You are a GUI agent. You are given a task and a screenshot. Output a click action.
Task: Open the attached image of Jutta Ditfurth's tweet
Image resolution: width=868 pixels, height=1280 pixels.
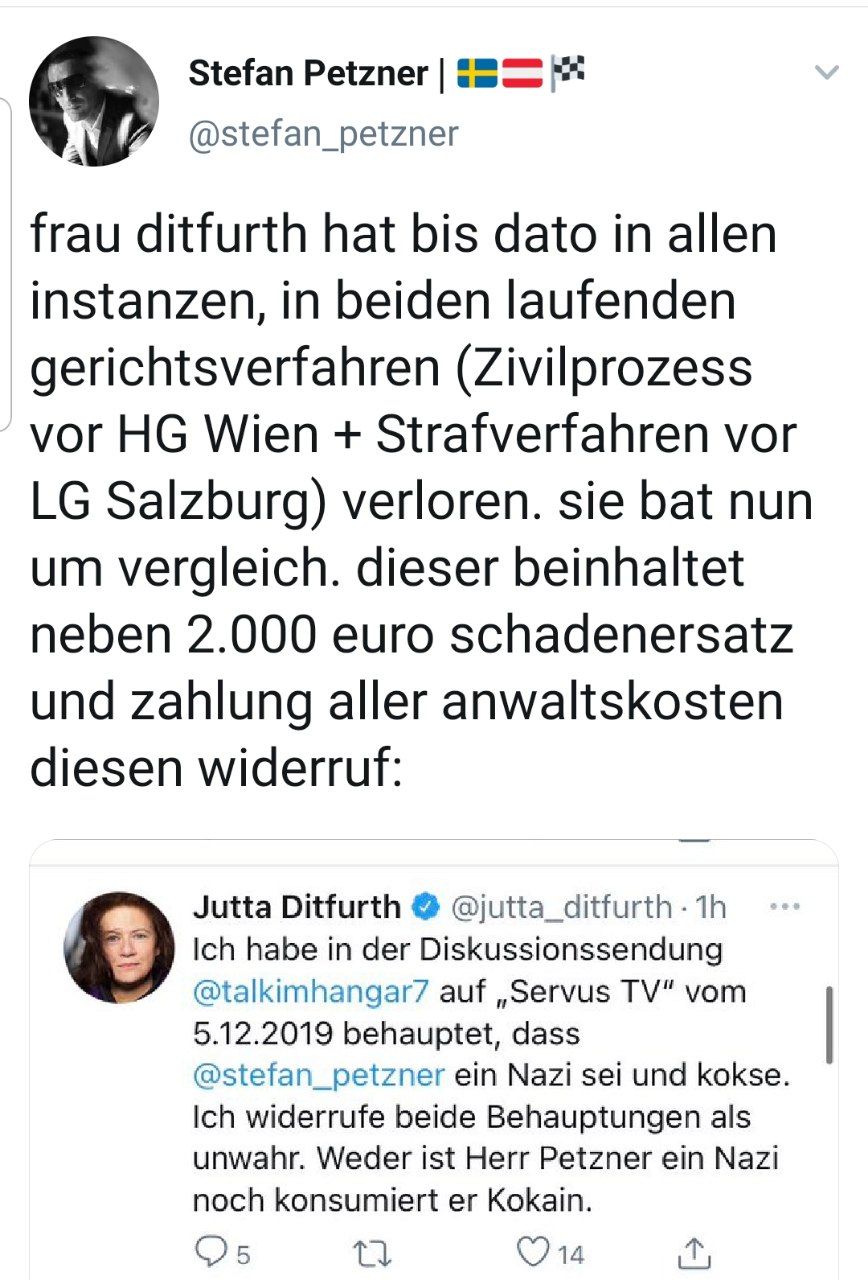(x=434, y=1060)
